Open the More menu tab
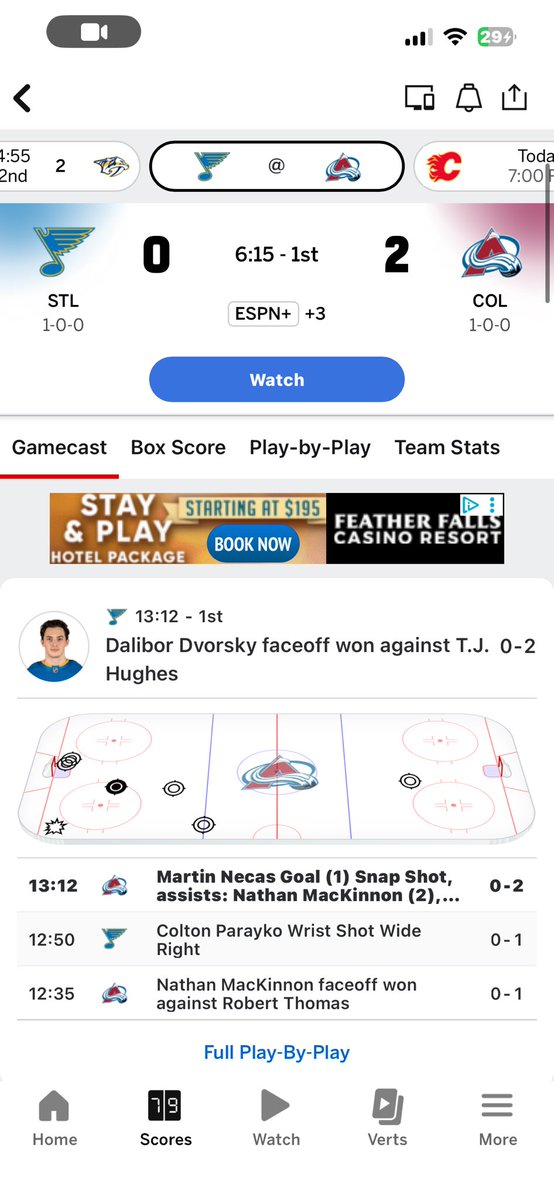 (x=497, y=1118)
